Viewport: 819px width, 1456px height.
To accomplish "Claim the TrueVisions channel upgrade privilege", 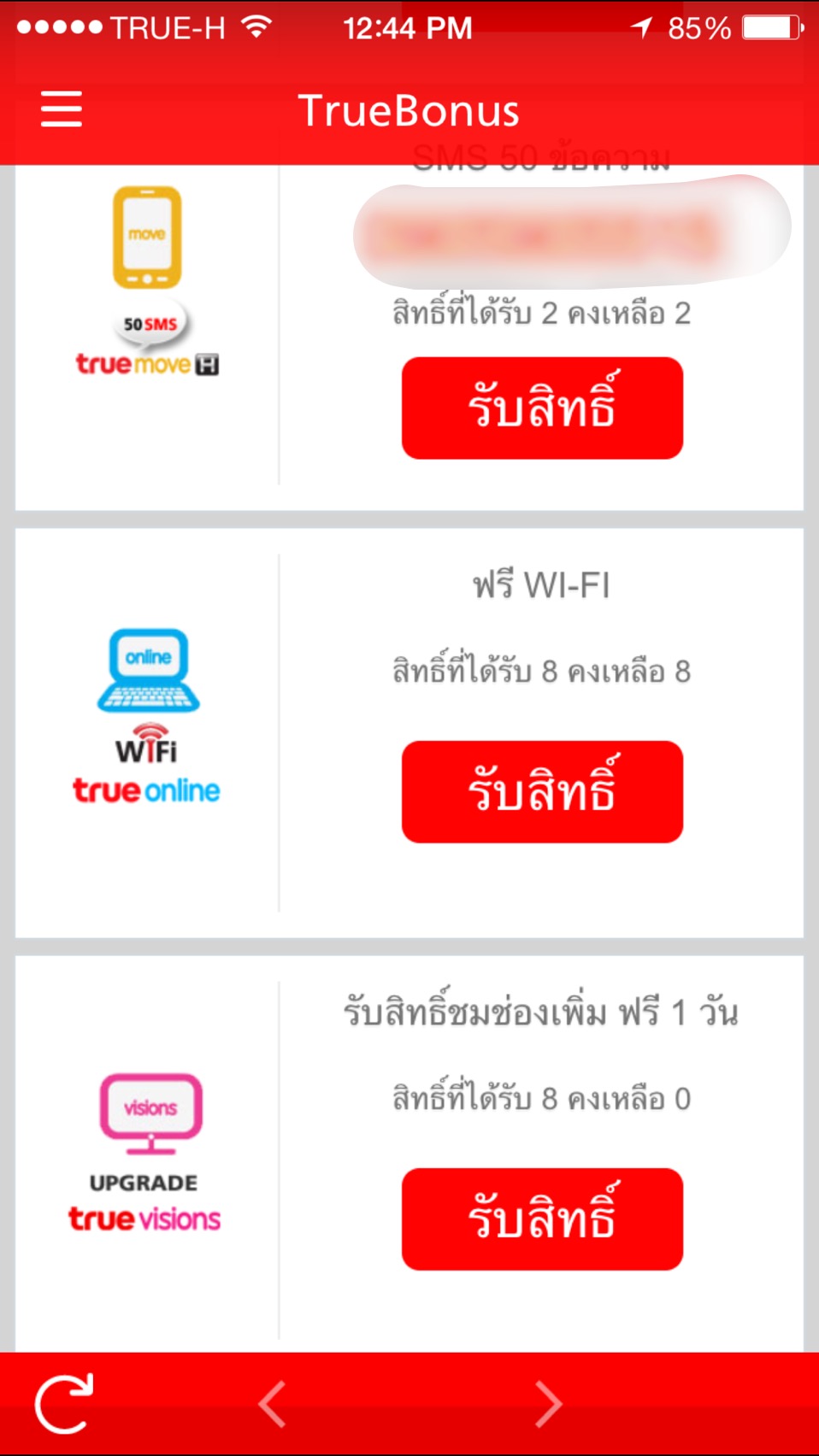I will tap(542, 1218).
